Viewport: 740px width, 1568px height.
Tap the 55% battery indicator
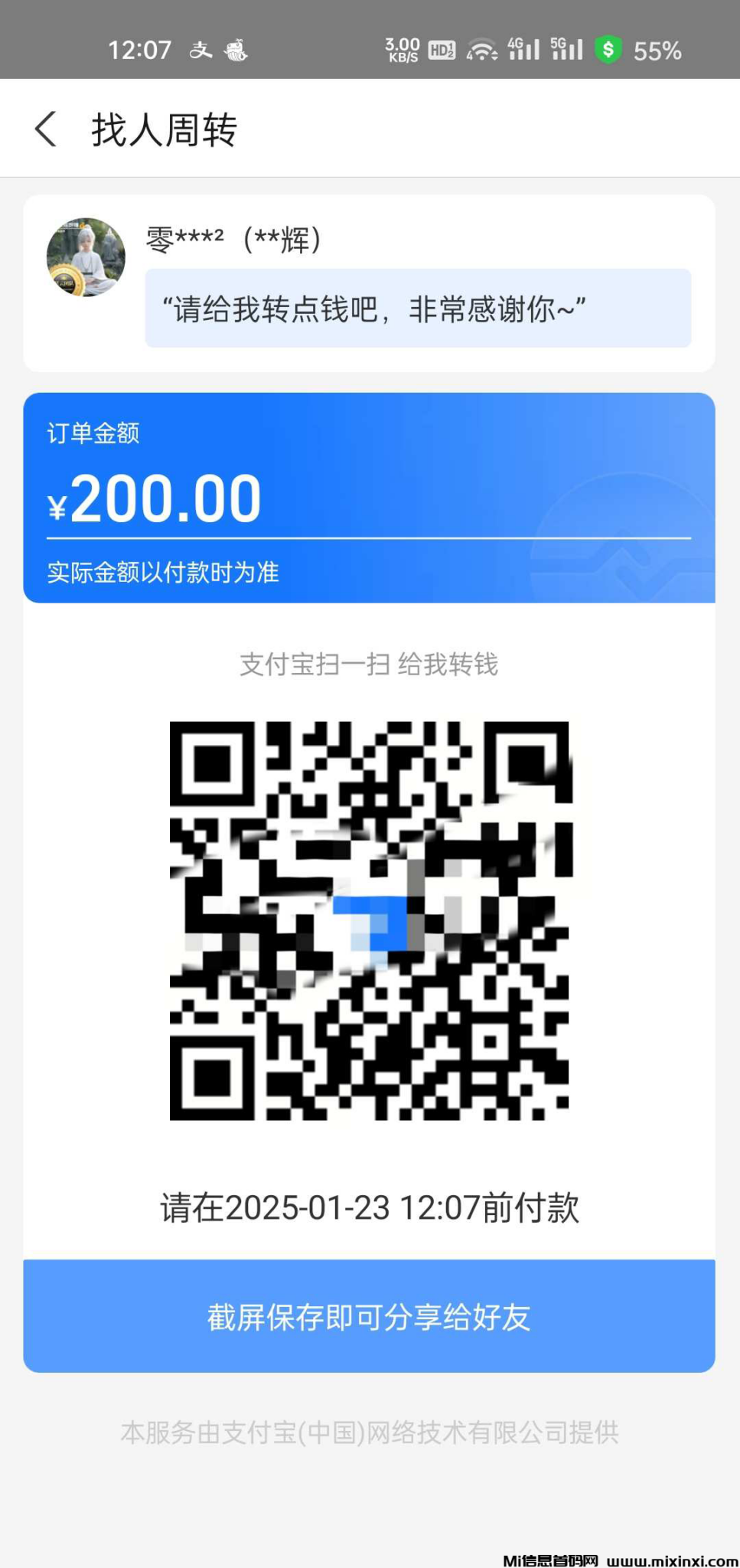point(658,51)
